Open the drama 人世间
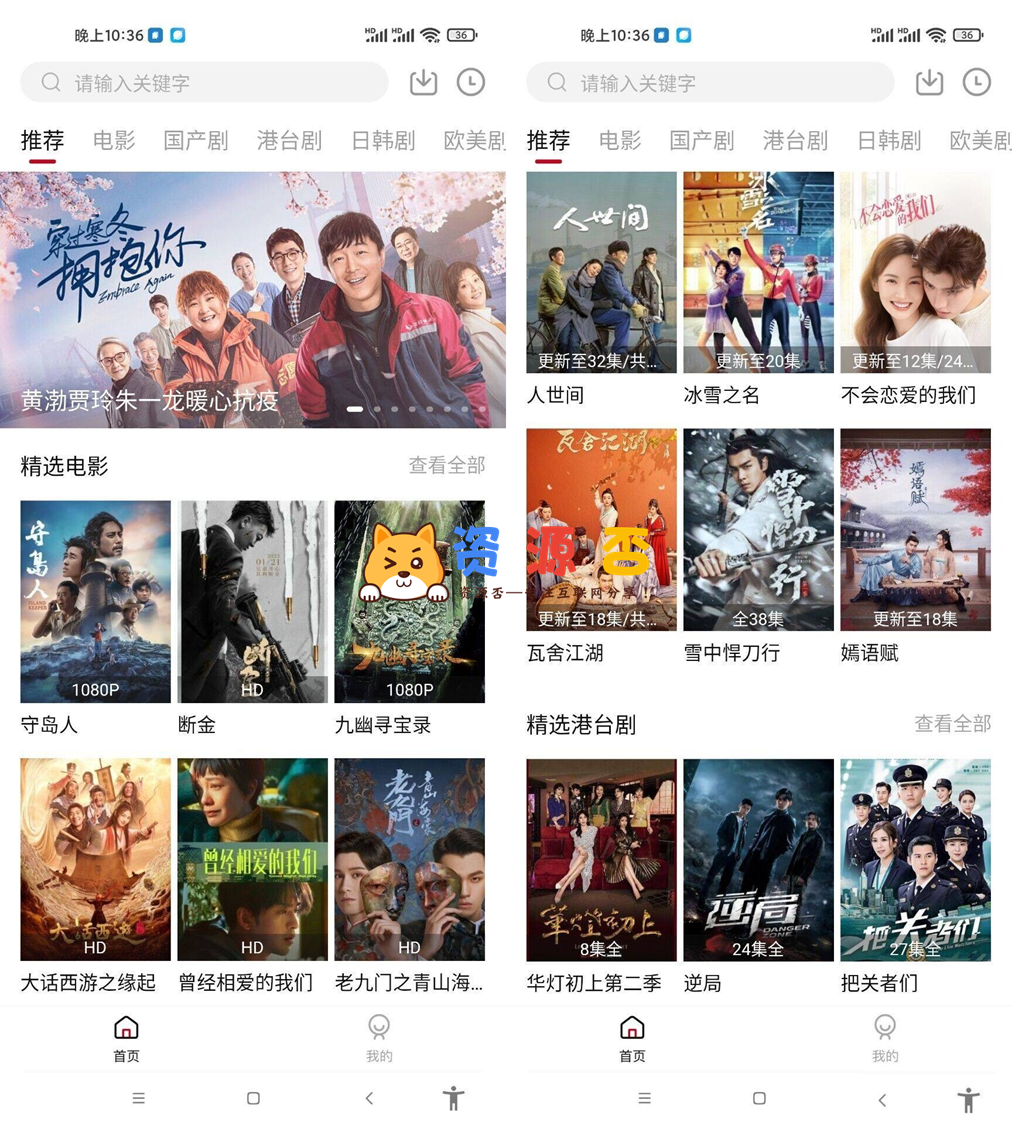The height and width of the screenshot is (1125, 1012). pyautogui.click(x=601, y=272)
